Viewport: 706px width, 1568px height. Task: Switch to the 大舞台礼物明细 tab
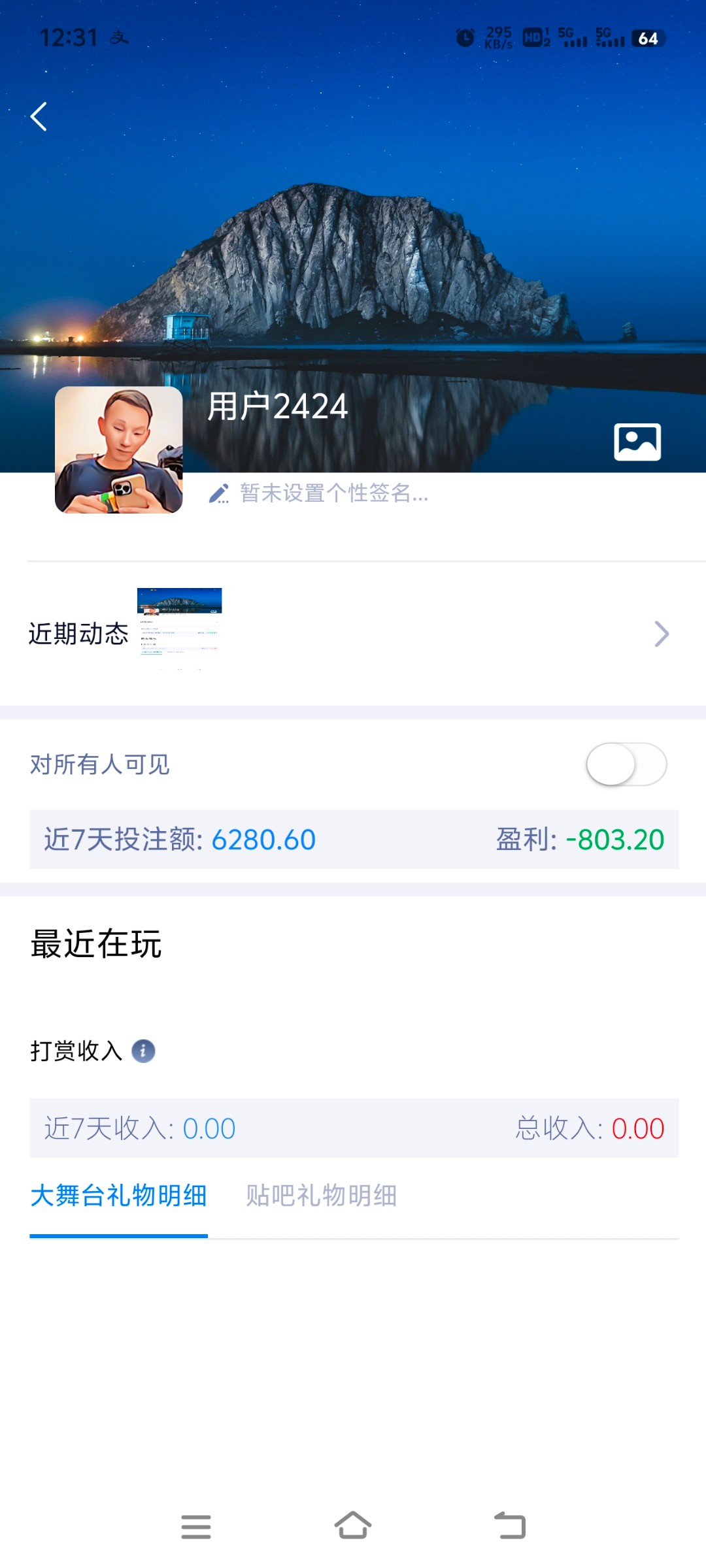tap(118, 1196)
